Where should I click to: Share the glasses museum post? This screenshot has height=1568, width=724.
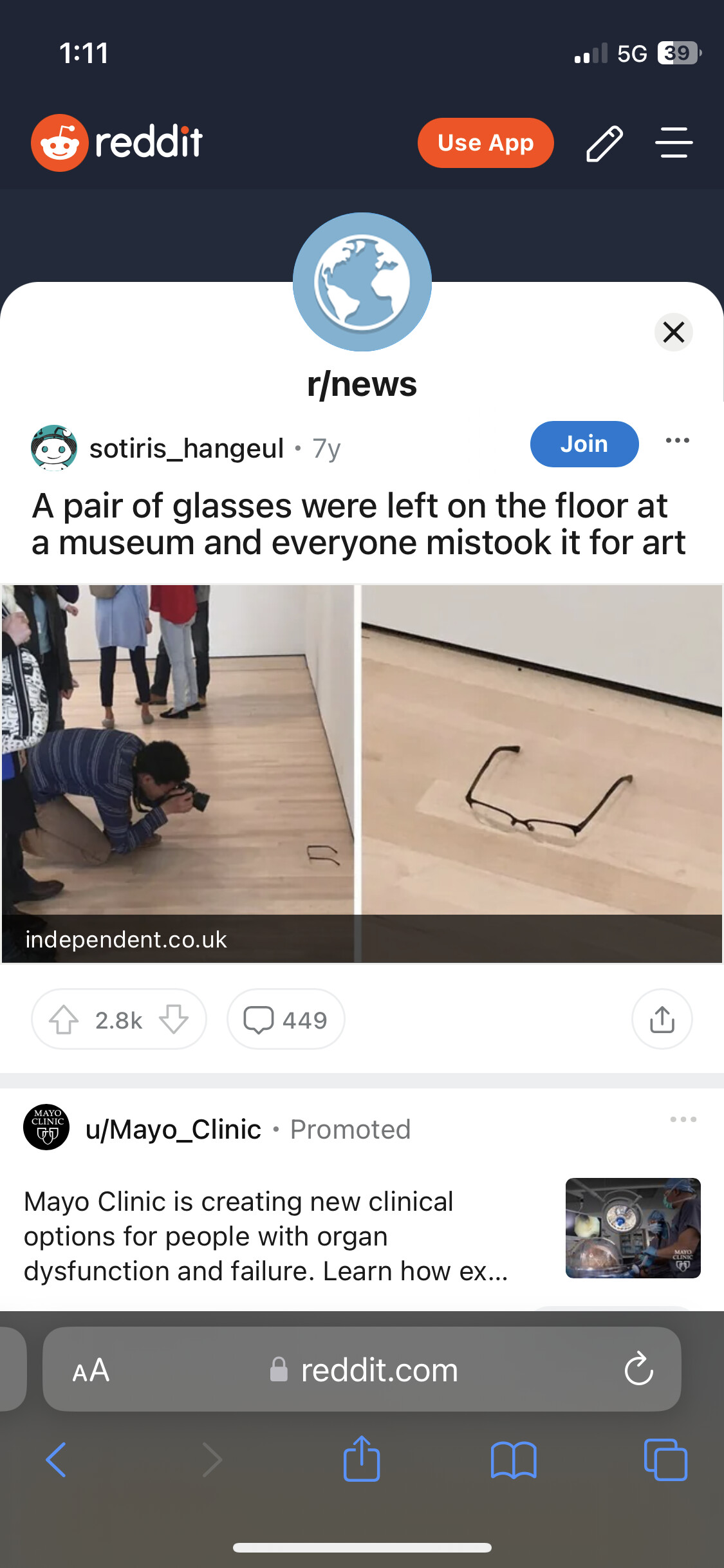(x=662, y=1020)
